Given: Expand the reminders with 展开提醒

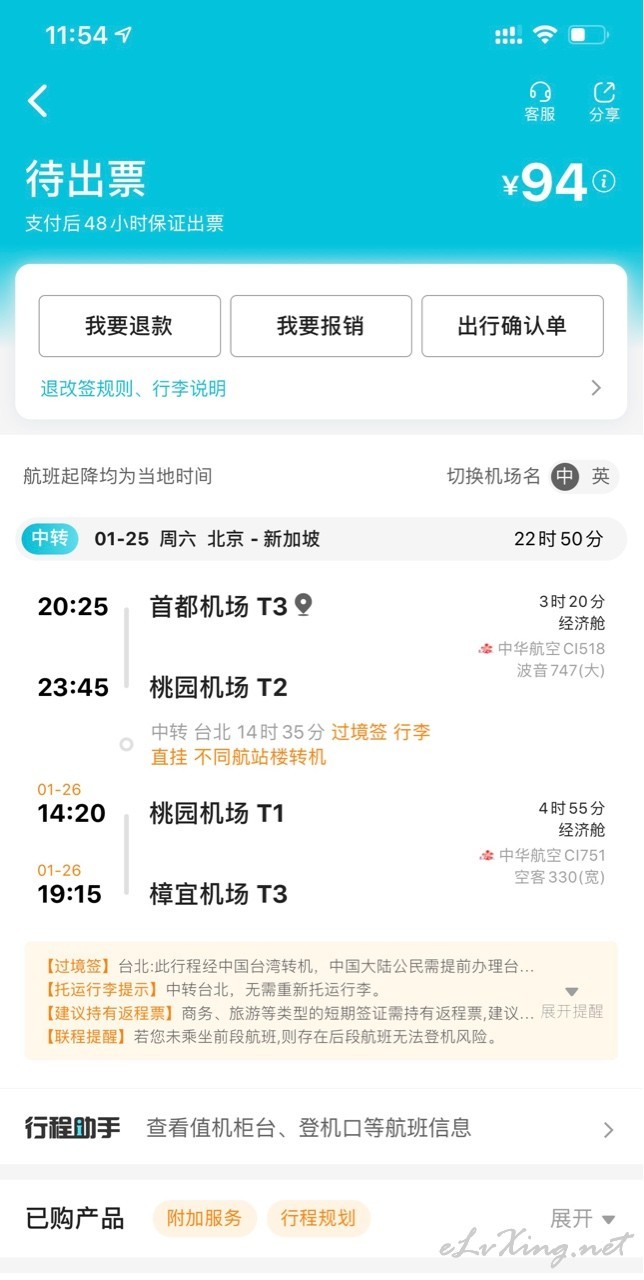Looking at the screenshot, I should tap(572, 1002).
